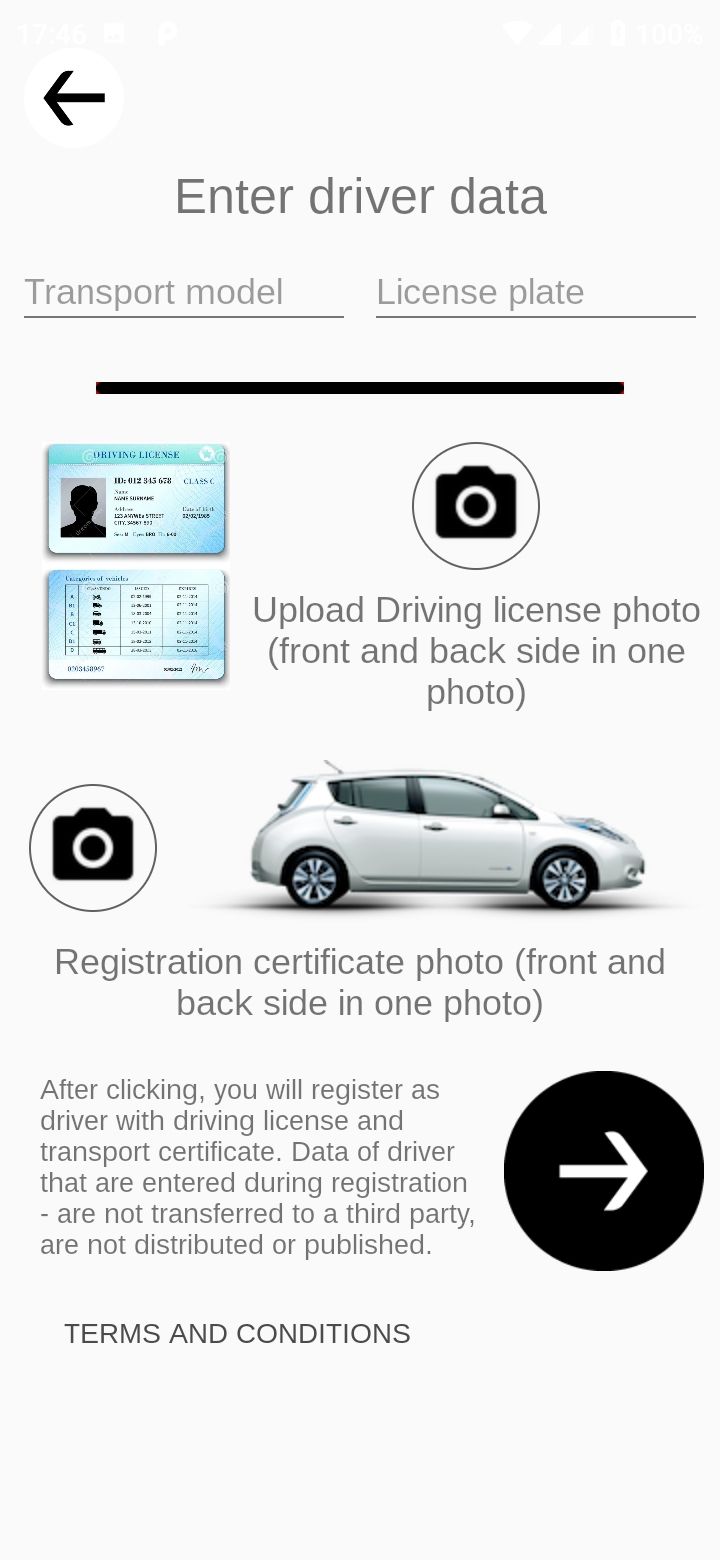Focus the License plate field
This screenshot has width=720, height=1560.
[x=535, y=293]
